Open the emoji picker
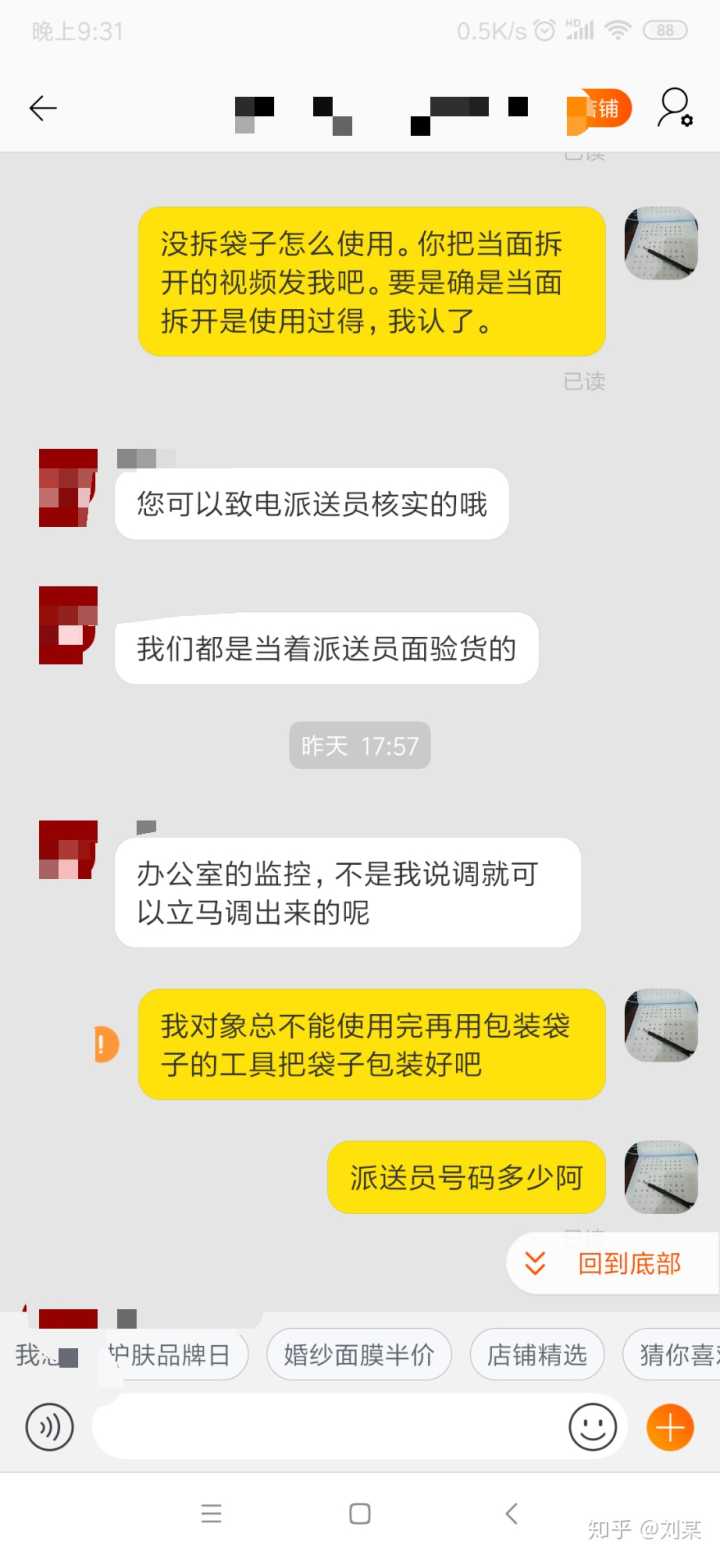720x1559 pixels. (593, 1427)
